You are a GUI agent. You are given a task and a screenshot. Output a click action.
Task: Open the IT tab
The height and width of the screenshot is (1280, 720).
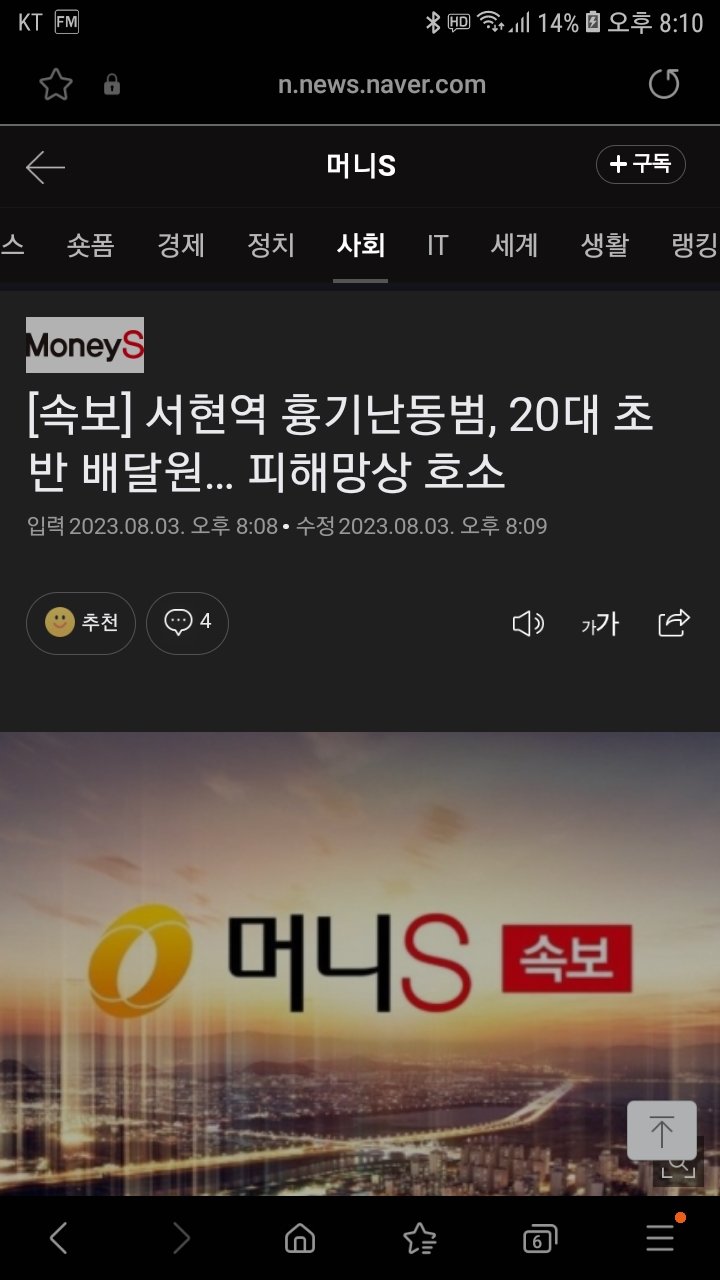pyautogui.click(x=437, y=245)
